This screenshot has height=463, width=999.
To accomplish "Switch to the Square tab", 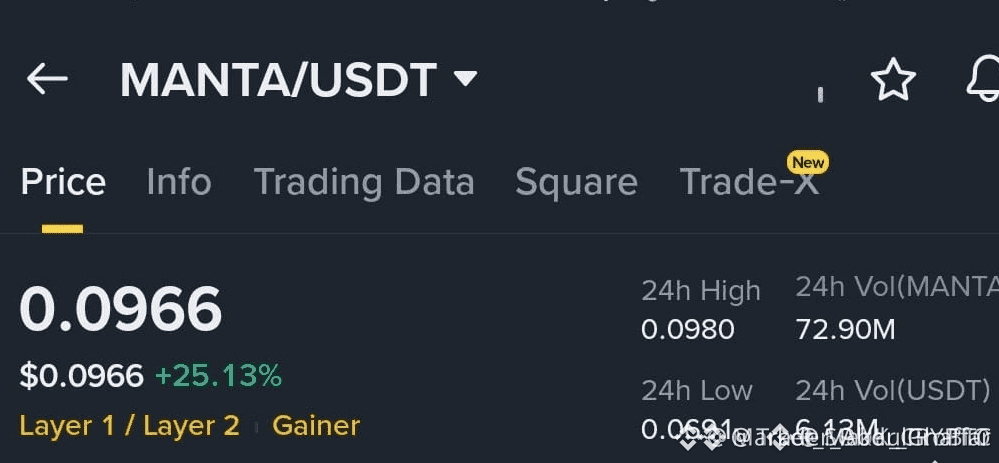I will coord(576,182).
